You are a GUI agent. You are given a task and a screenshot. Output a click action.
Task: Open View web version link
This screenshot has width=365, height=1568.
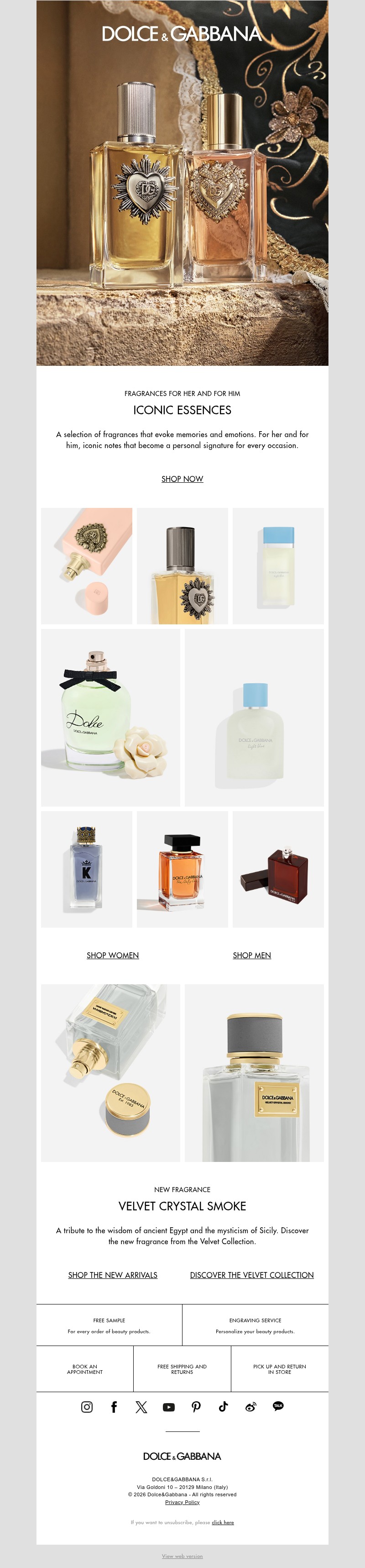coord(182,1556)
